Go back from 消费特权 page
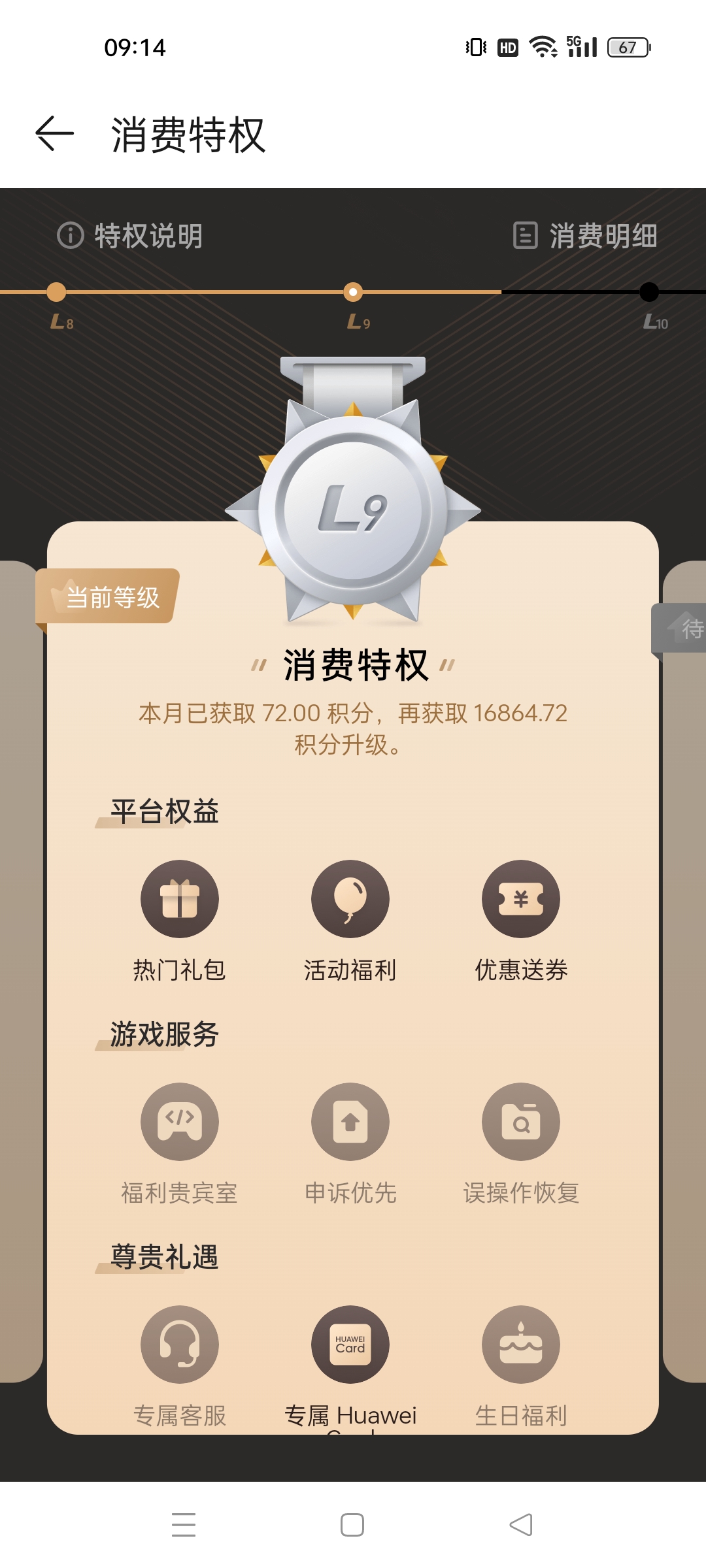Viewport: 706px width, 1568px height. click(x=54, y=134)
